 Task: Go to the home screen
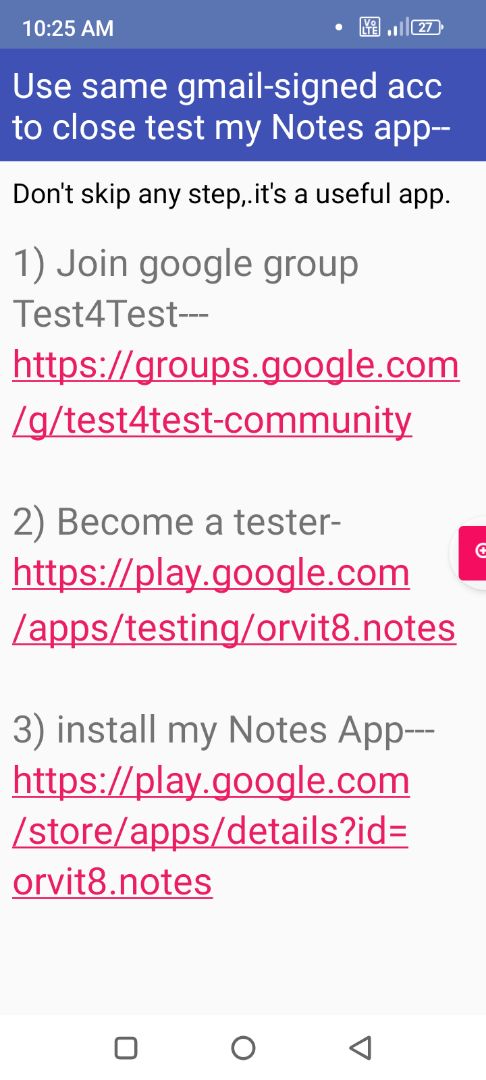point(243,1048)
